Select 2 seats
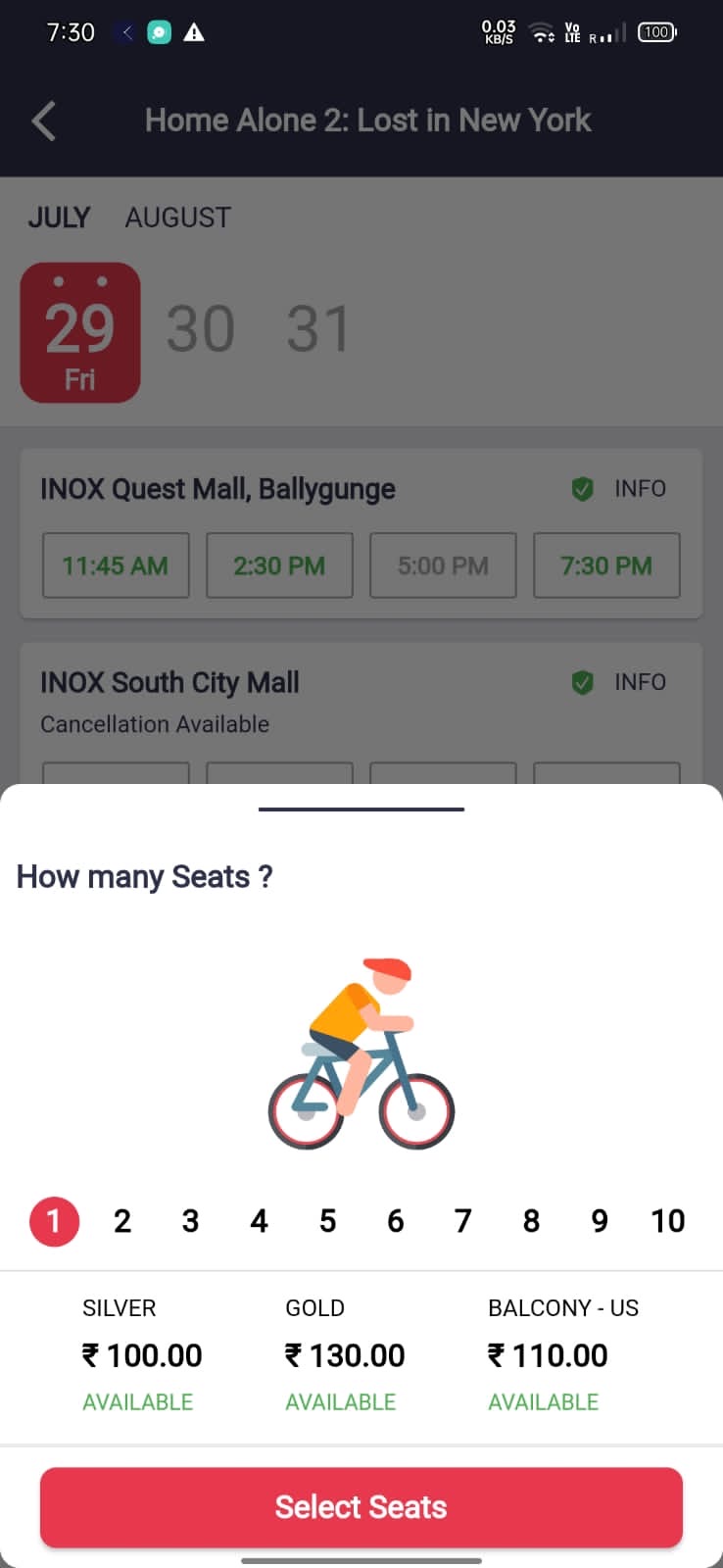 (x=122, y=1221)
